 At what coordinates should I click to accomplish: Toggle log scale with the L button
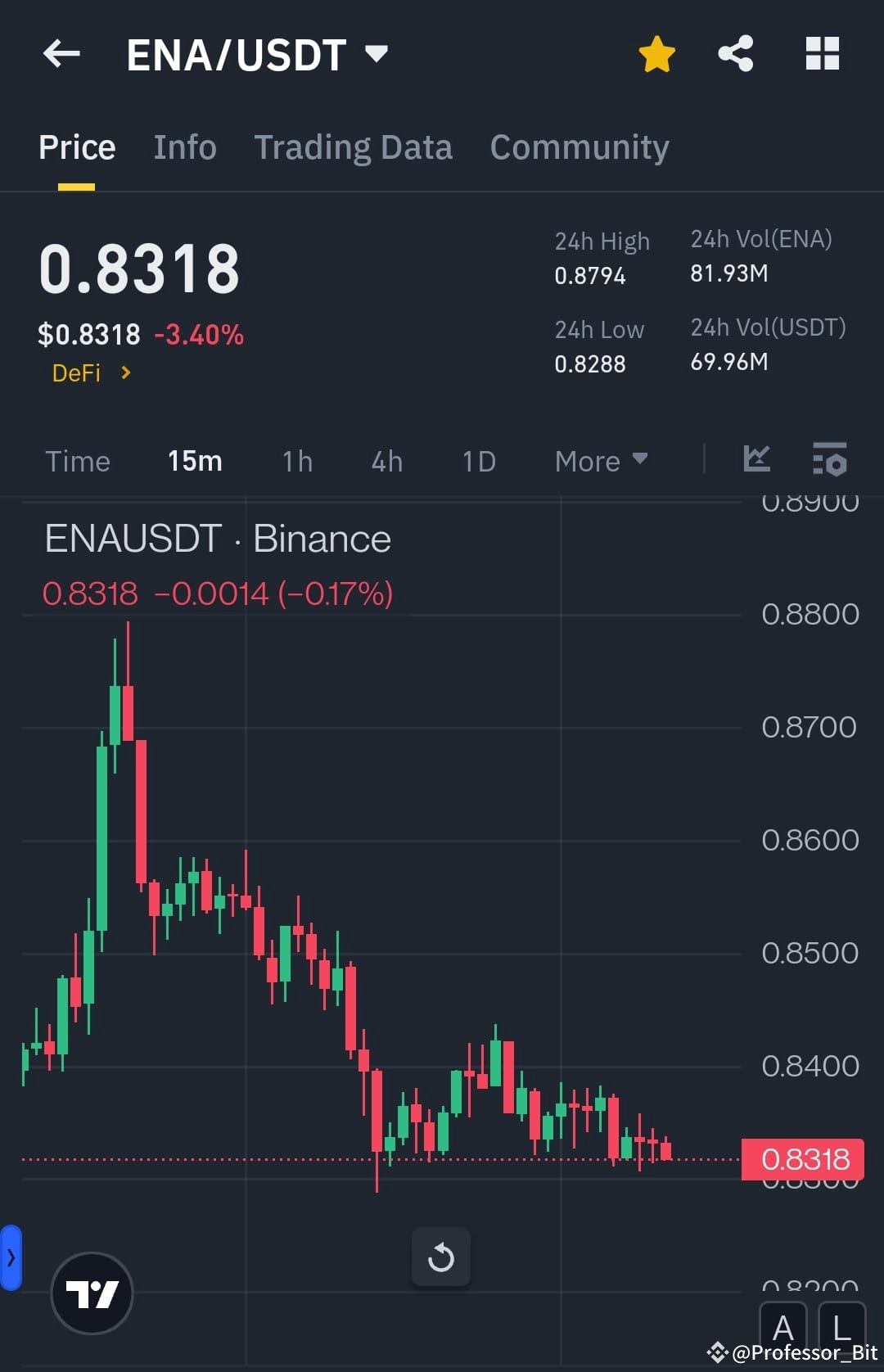click(841, 1327)
